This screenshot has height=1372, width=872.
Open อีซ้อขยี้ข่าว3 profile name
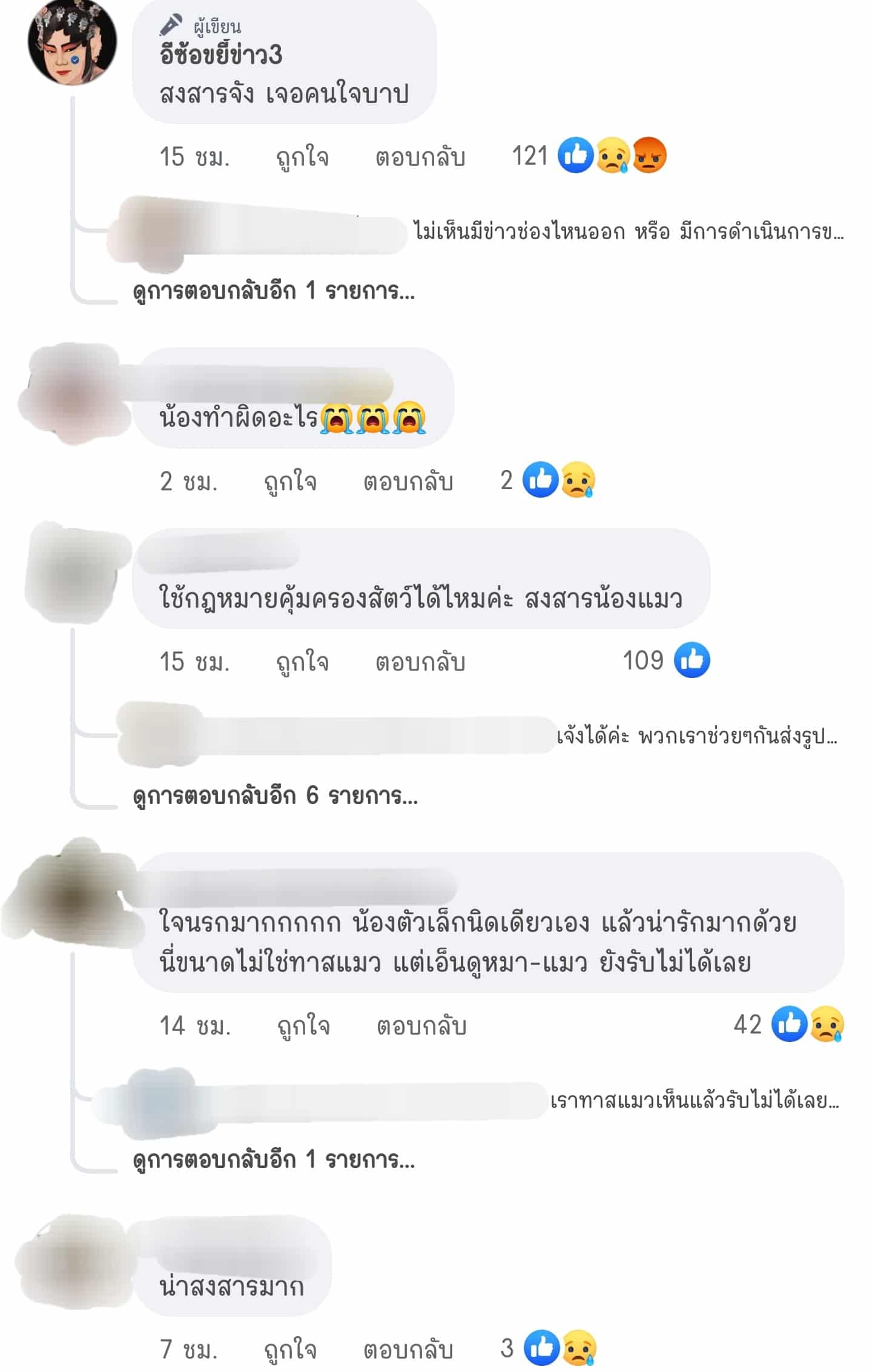tap(221, 55)
